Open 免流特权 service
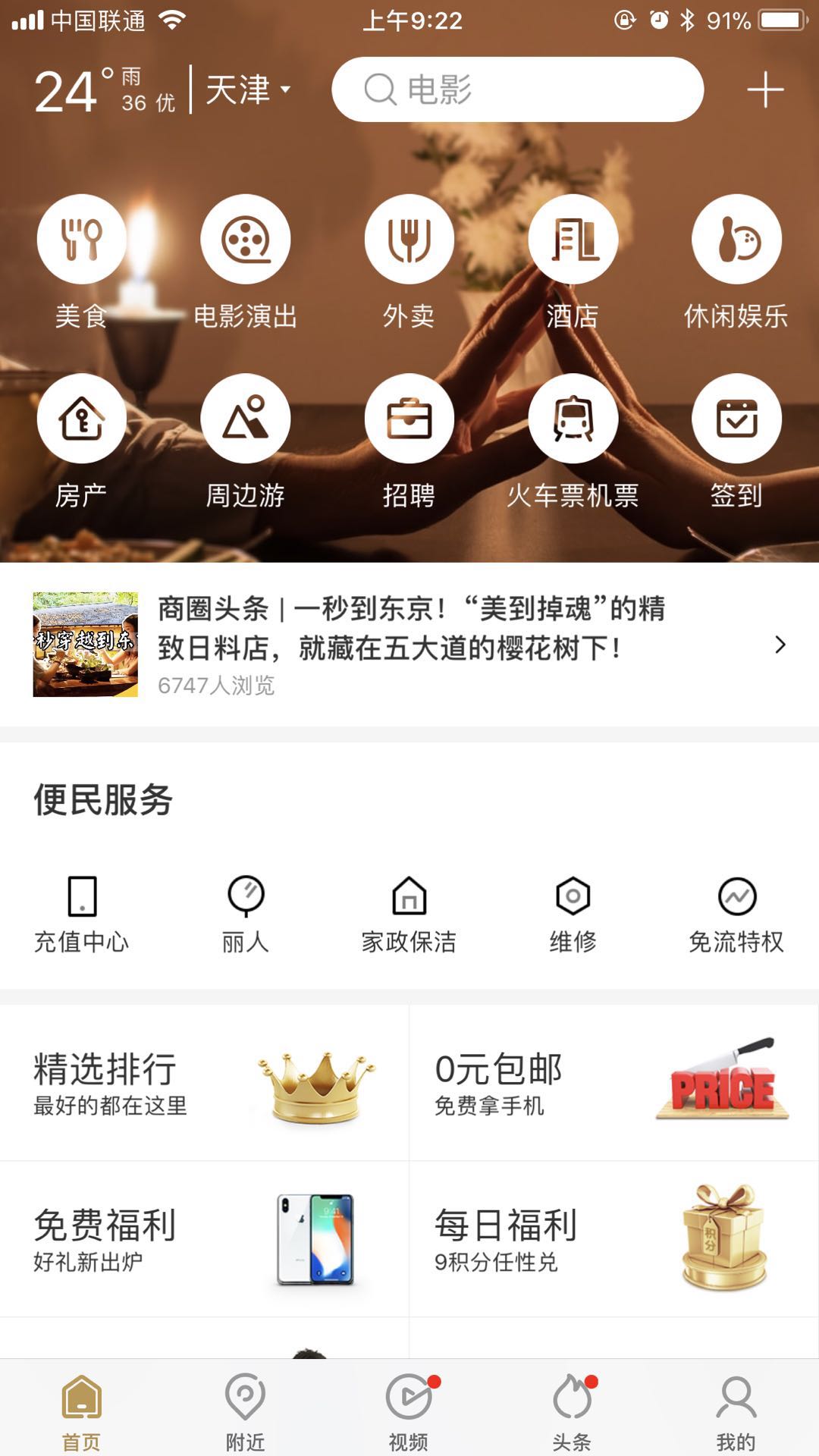This screenshot has width=819, height=1456. tap(736, 914)
